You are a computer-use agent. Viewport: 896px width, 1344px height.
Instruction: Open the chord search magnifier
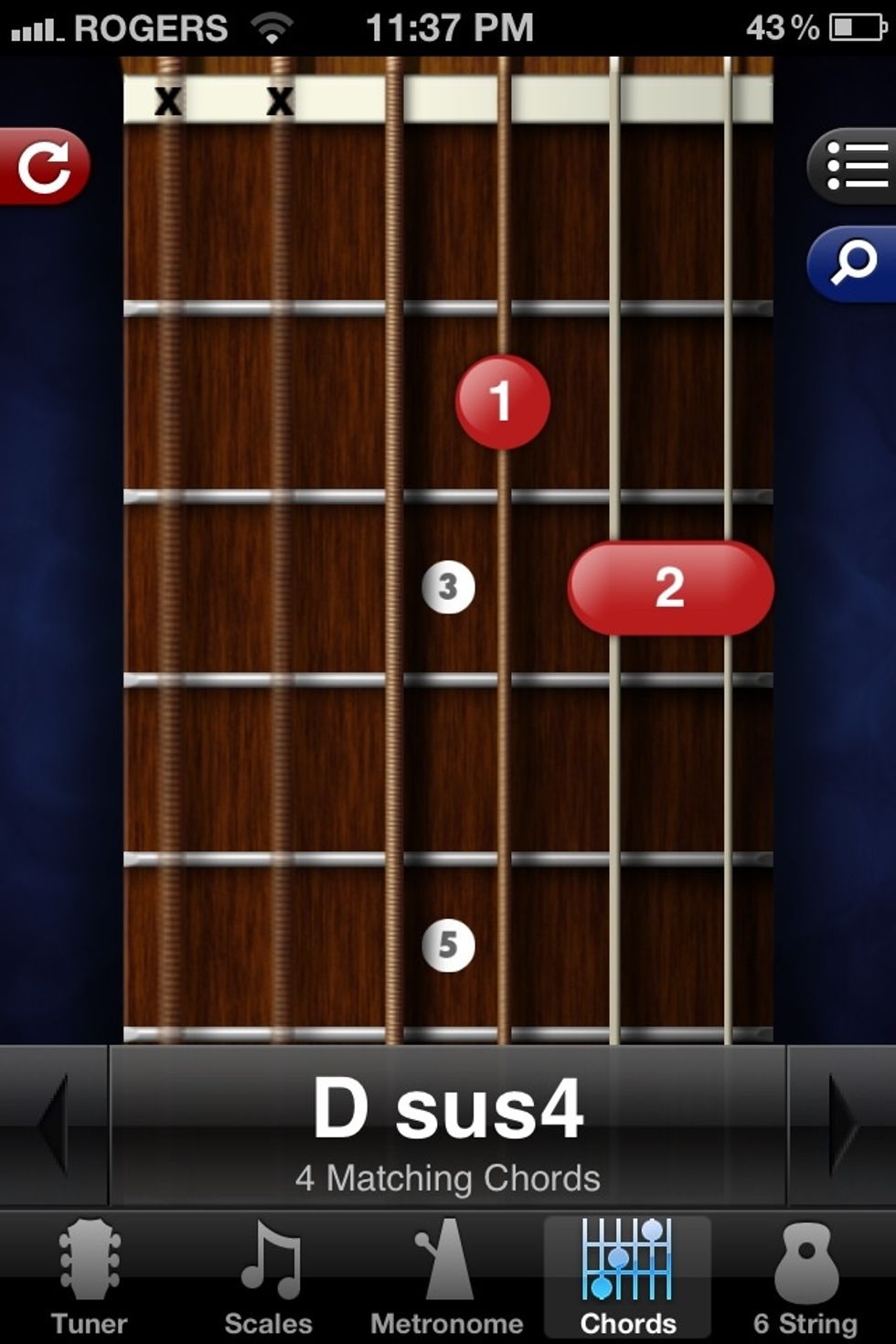[852, 263]
